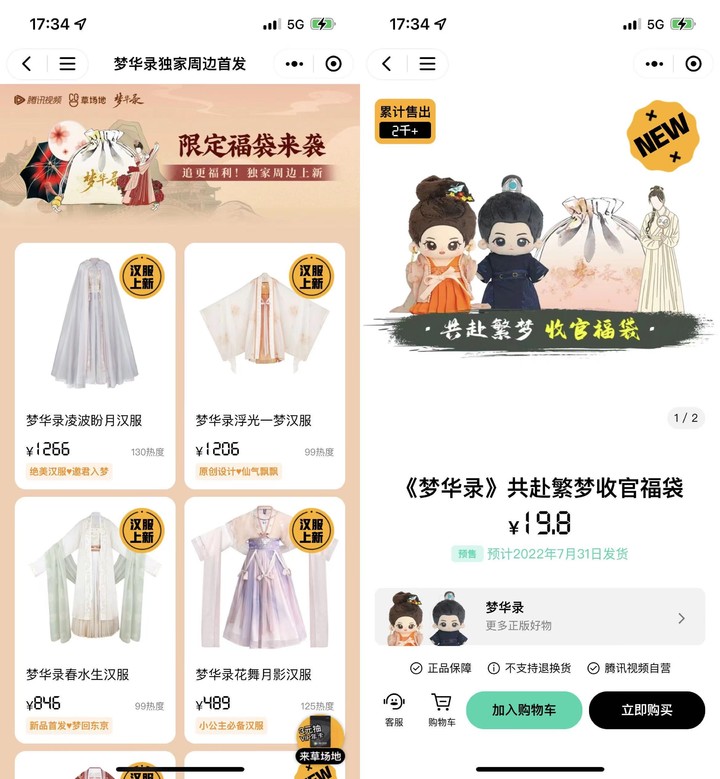Close the mini program on the 福袋 detail page
This screenshot has width=720, height=779.
(x=694, y=64)
